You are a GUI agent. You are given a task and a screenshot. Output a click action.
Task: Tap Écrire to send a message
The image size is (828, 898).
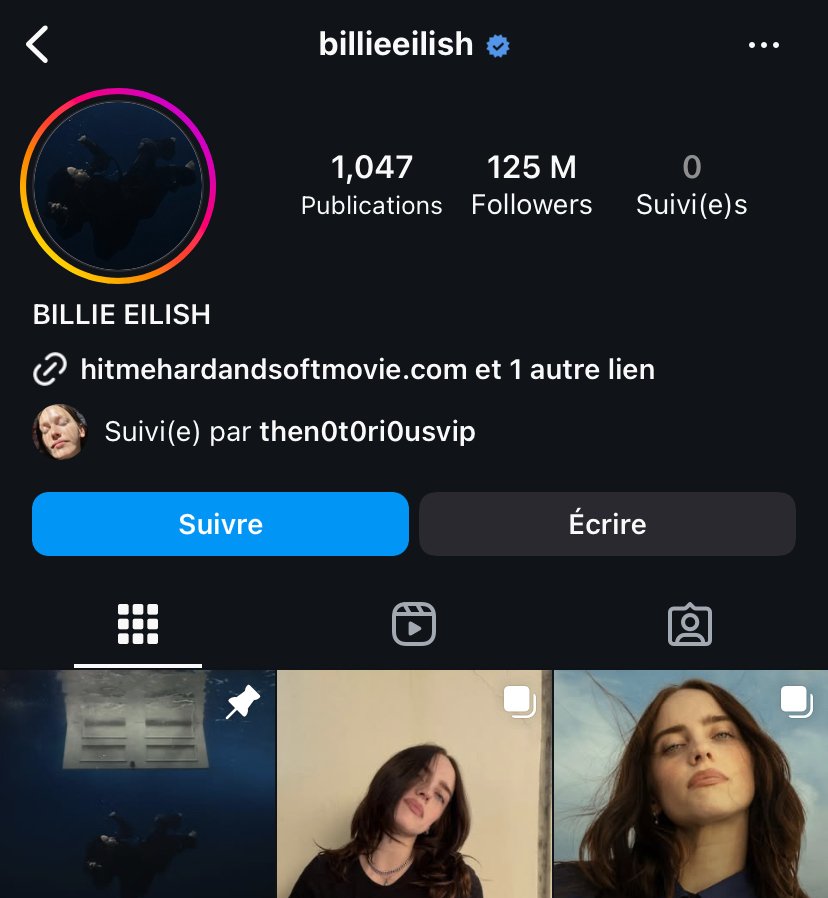pos(607,524)
